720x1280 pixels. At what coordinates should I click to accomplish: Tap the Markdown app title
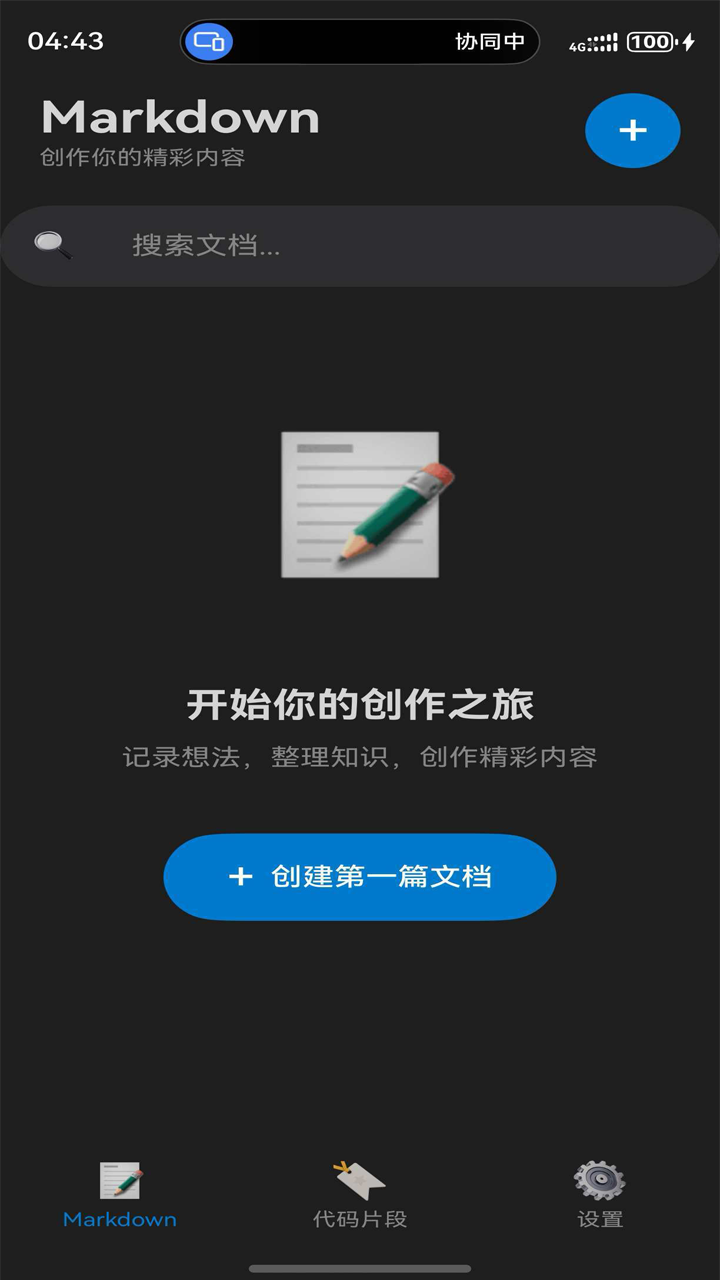(x=181, y=118)
